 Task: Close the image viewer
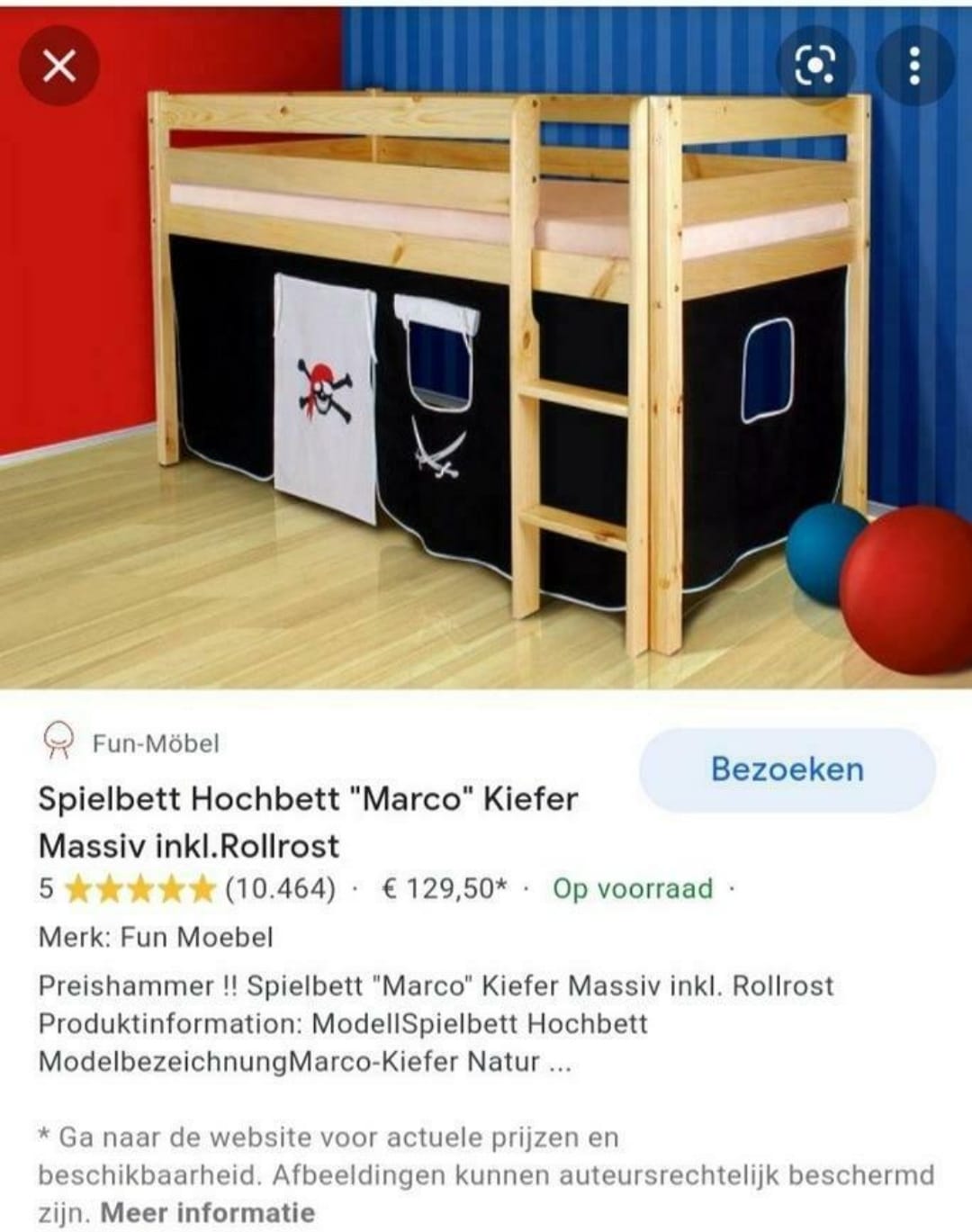[x=59, y=66]
